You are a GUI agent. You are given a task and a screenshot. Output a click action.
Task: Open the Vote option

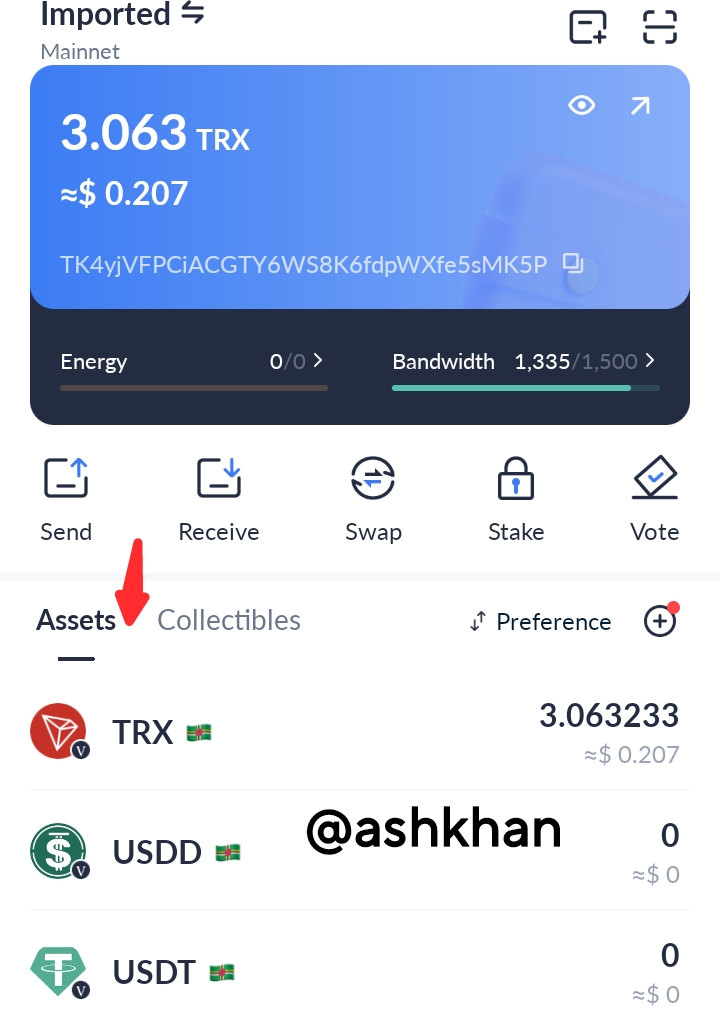point(654,499)
